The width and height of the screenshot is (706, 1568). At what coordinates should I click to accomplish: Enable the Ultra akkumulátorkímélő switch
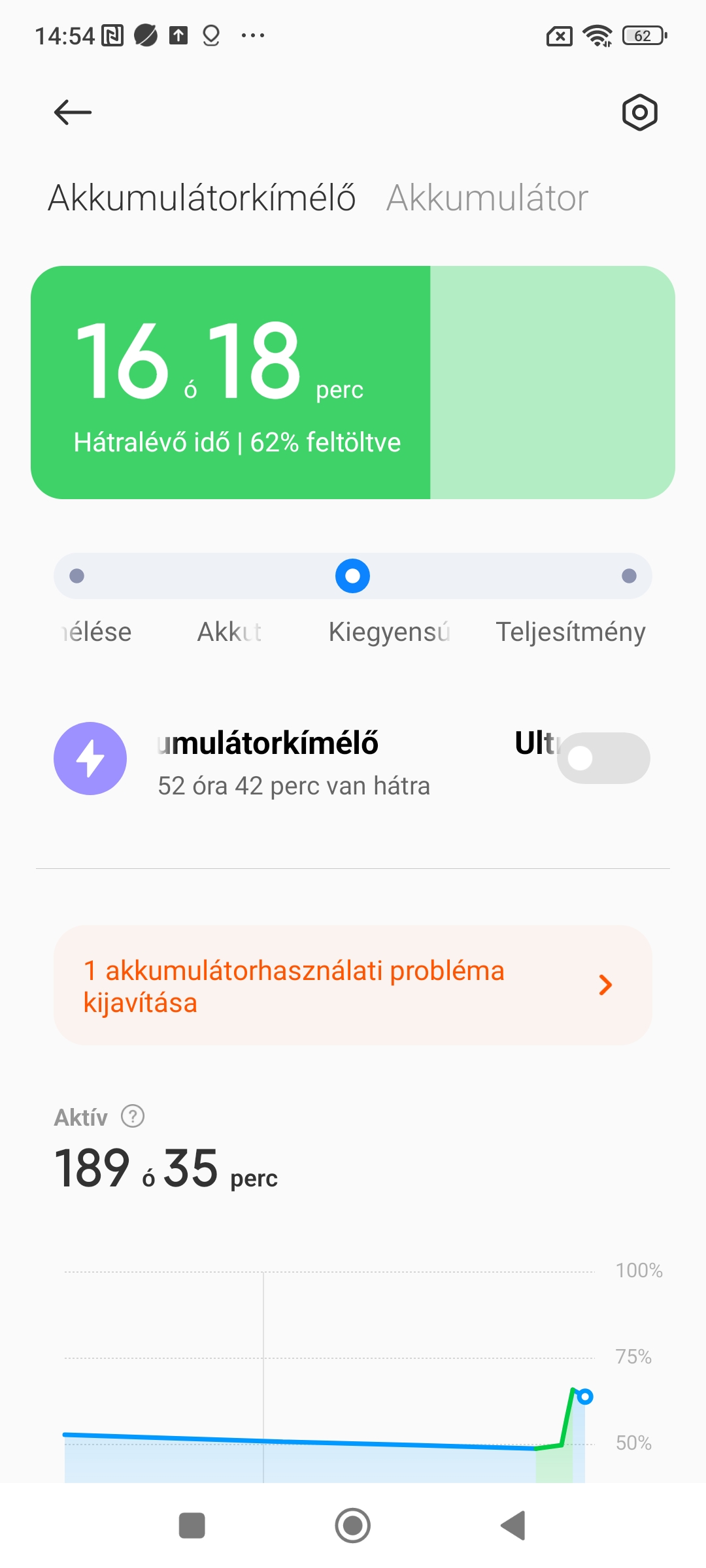tap(603, 758)
